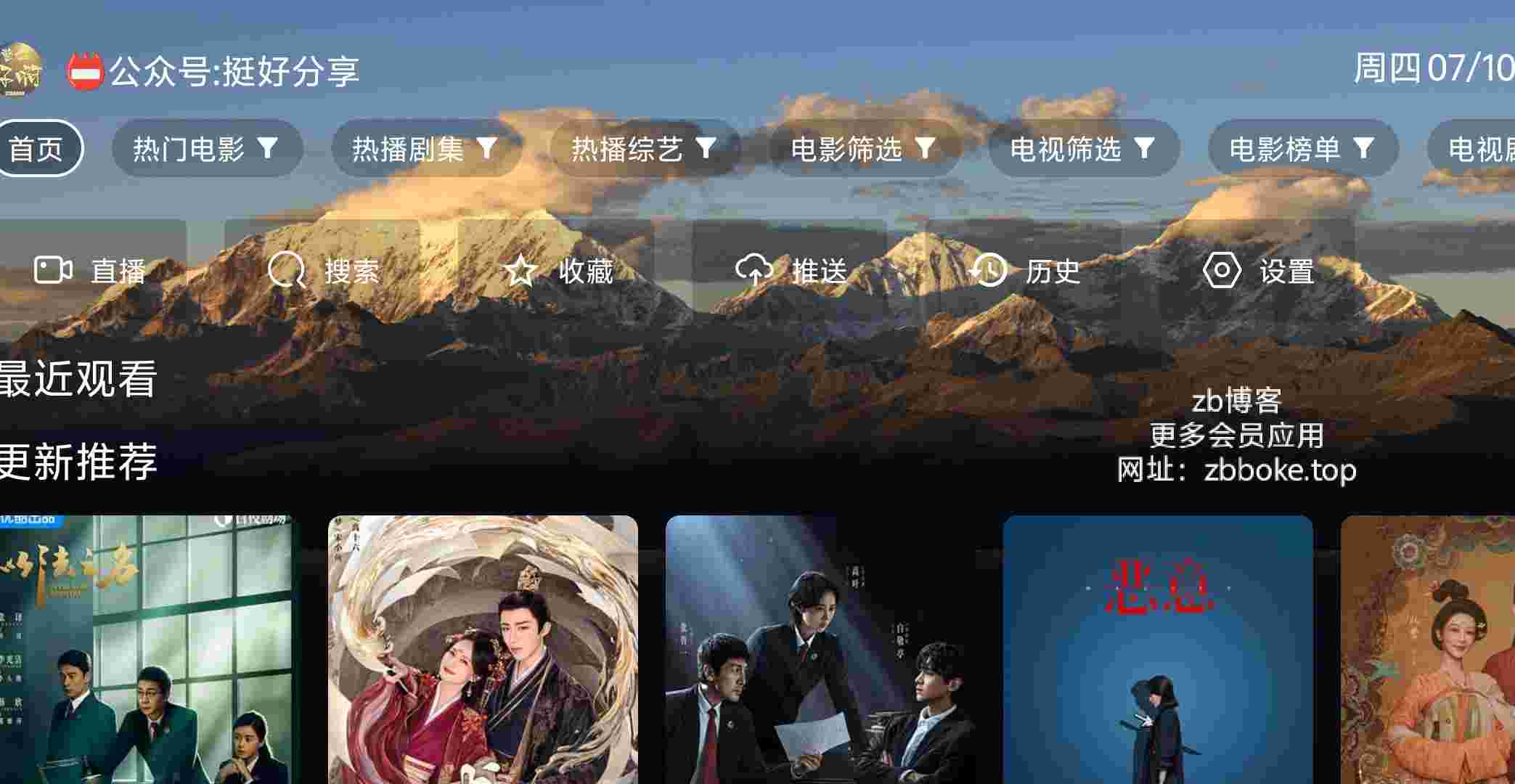
Task: Open the Tang-style orange costume drama poster
Action: click(1428, 650)
